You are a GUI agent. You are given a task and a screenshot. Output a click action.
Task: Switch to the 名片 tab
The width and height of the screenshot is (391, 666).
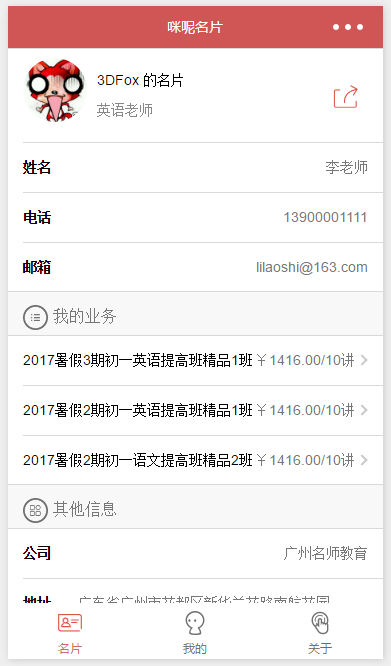tap(70, 633)
